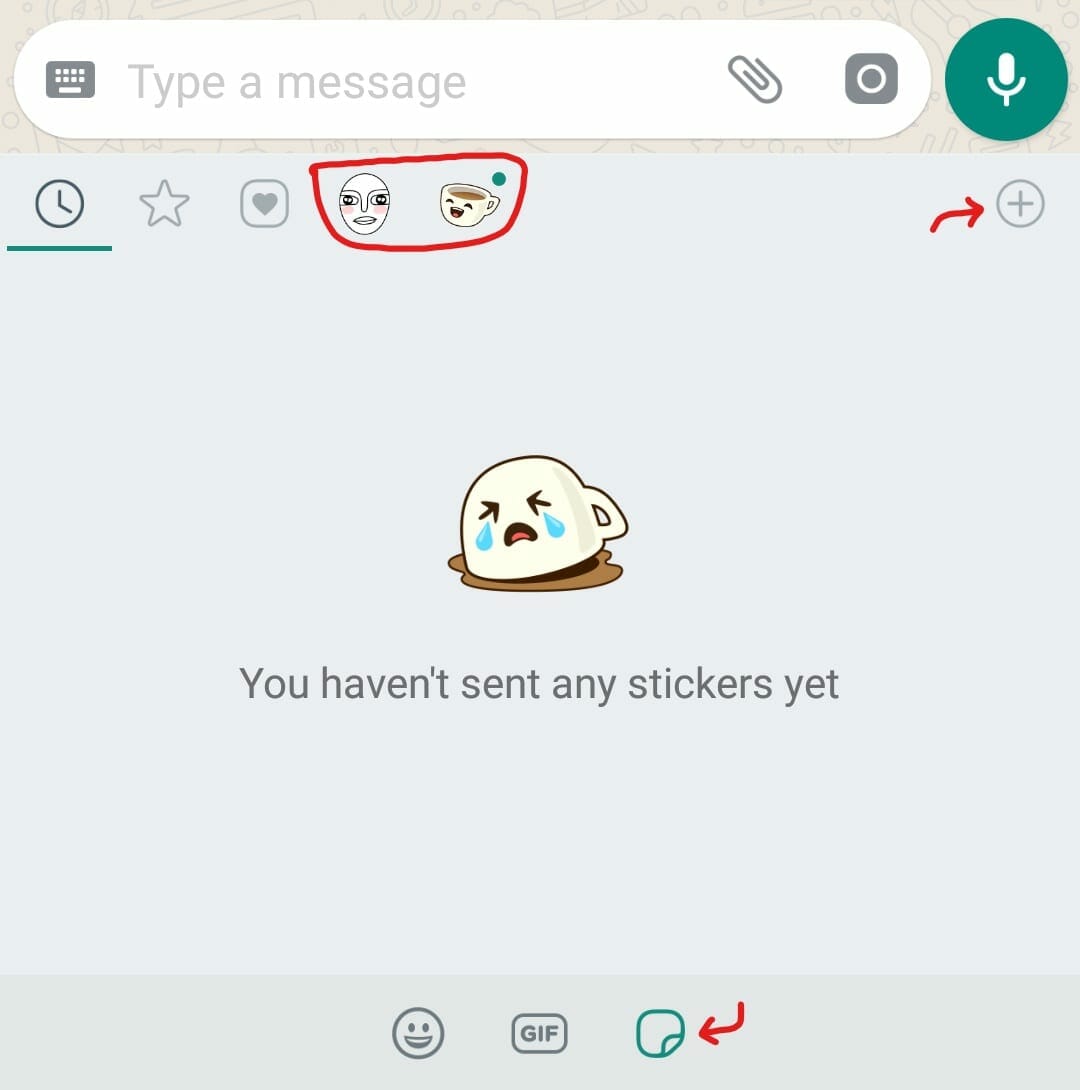
Task: Add new sticker packs with the plus icon
Action: point(1021,205)
